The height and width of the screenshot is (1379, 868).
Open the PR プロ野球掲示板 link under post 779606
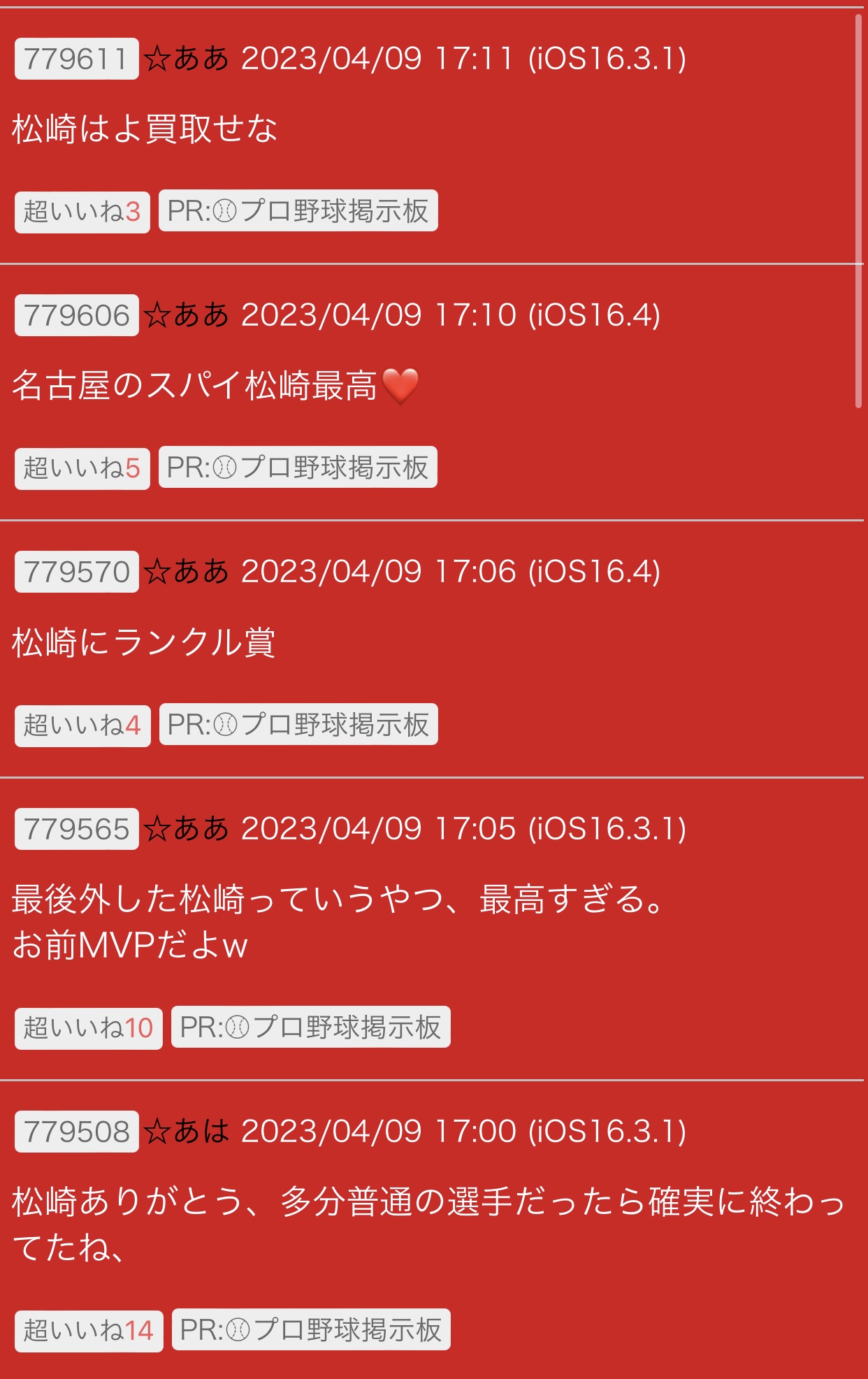tap(298, 467)
